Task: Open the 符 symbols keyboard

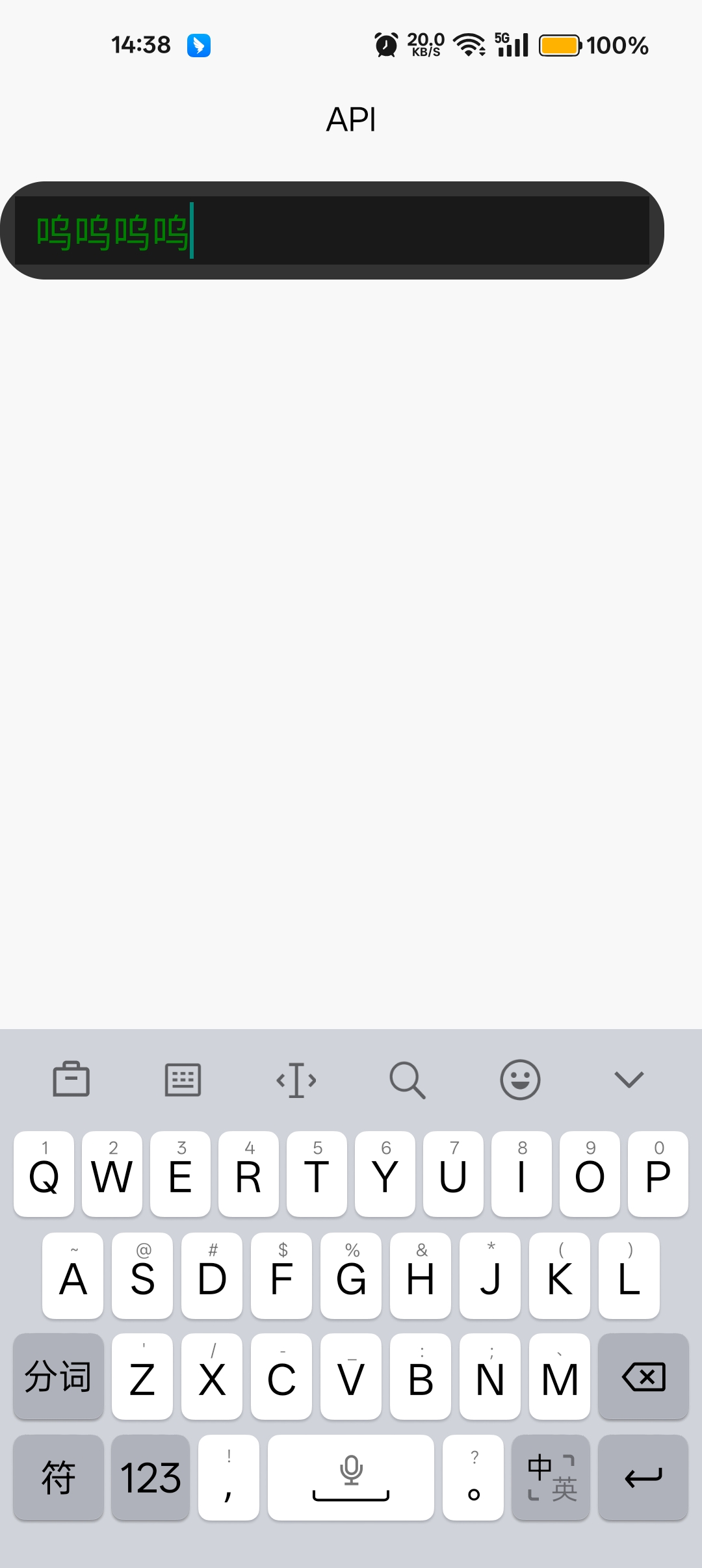Action: 58,1478
